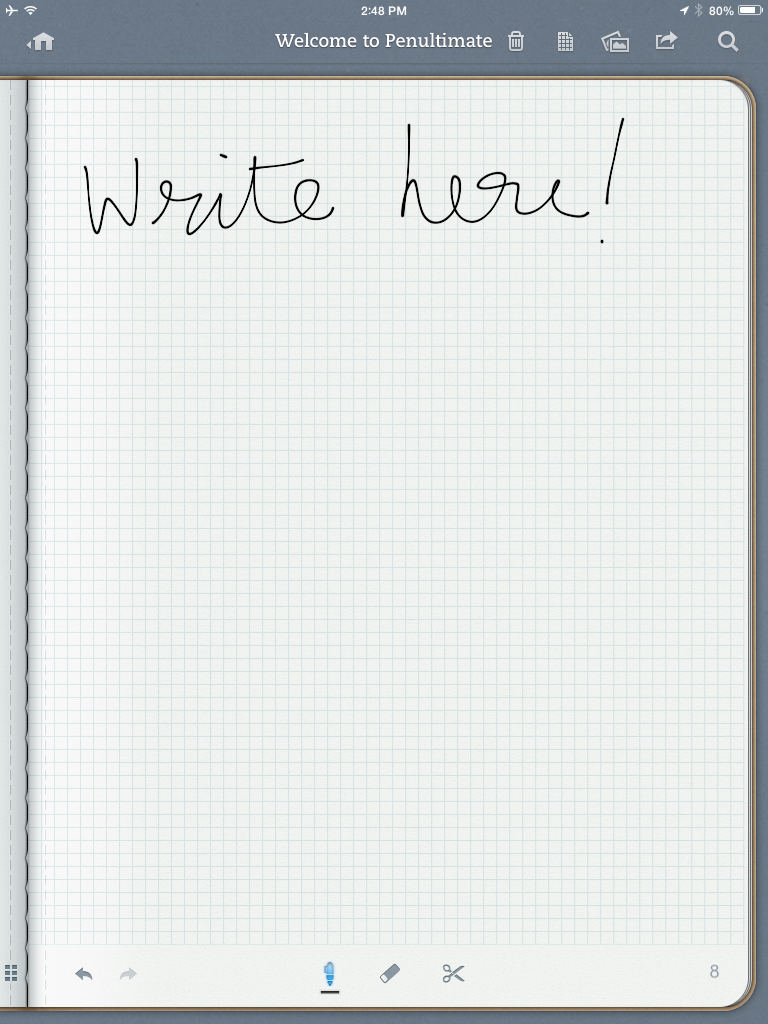The image size is (768, 1024).
Task: Select the pen tool
Action: click(x=330, y=973)
